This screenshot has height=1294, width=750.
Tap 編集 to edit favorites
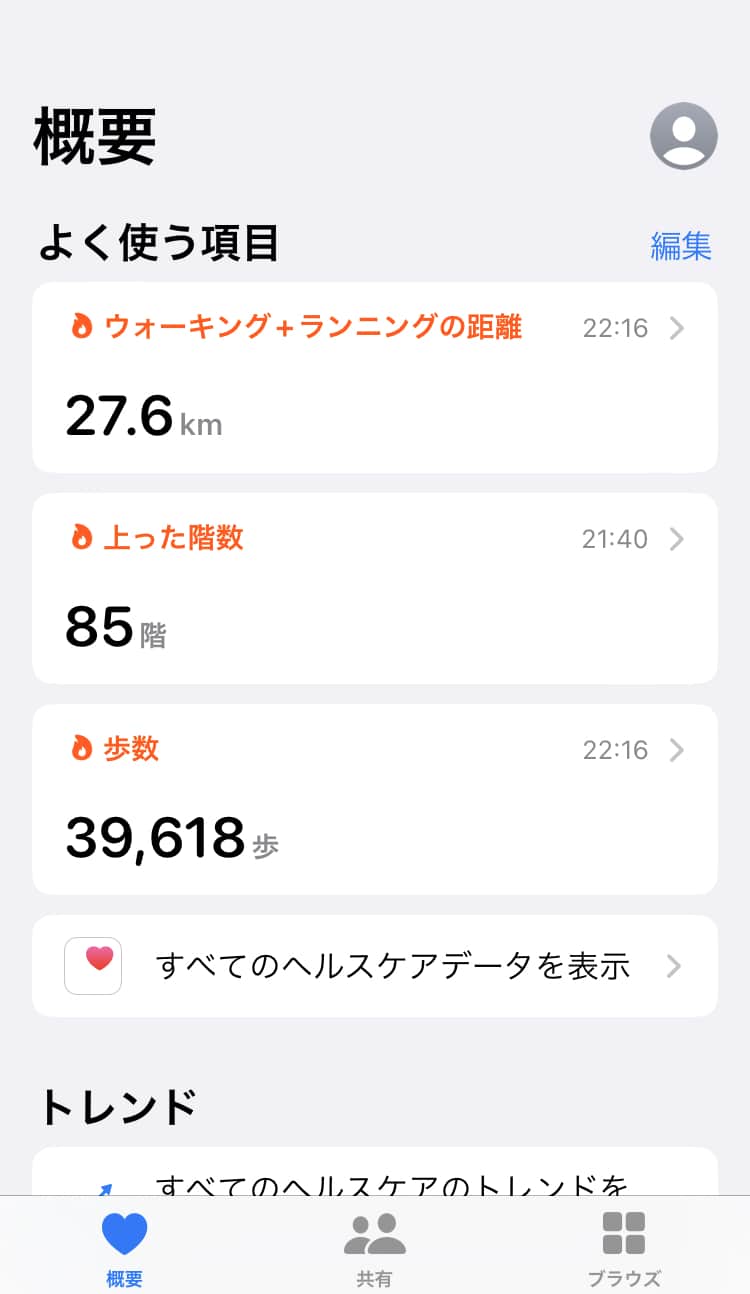pos(680,246)
